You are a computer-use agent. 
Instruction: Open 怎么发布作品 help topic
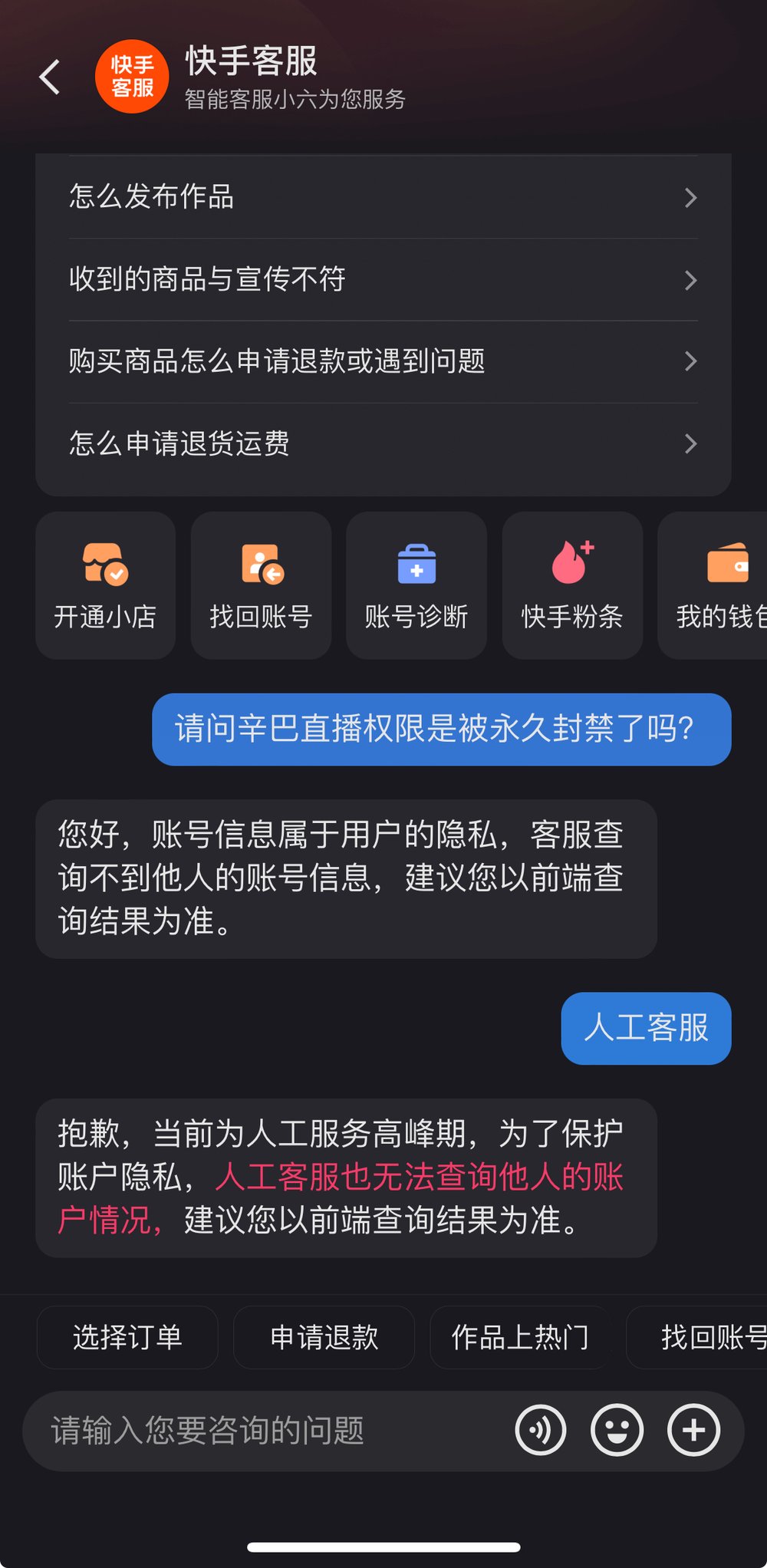[383, 197]
